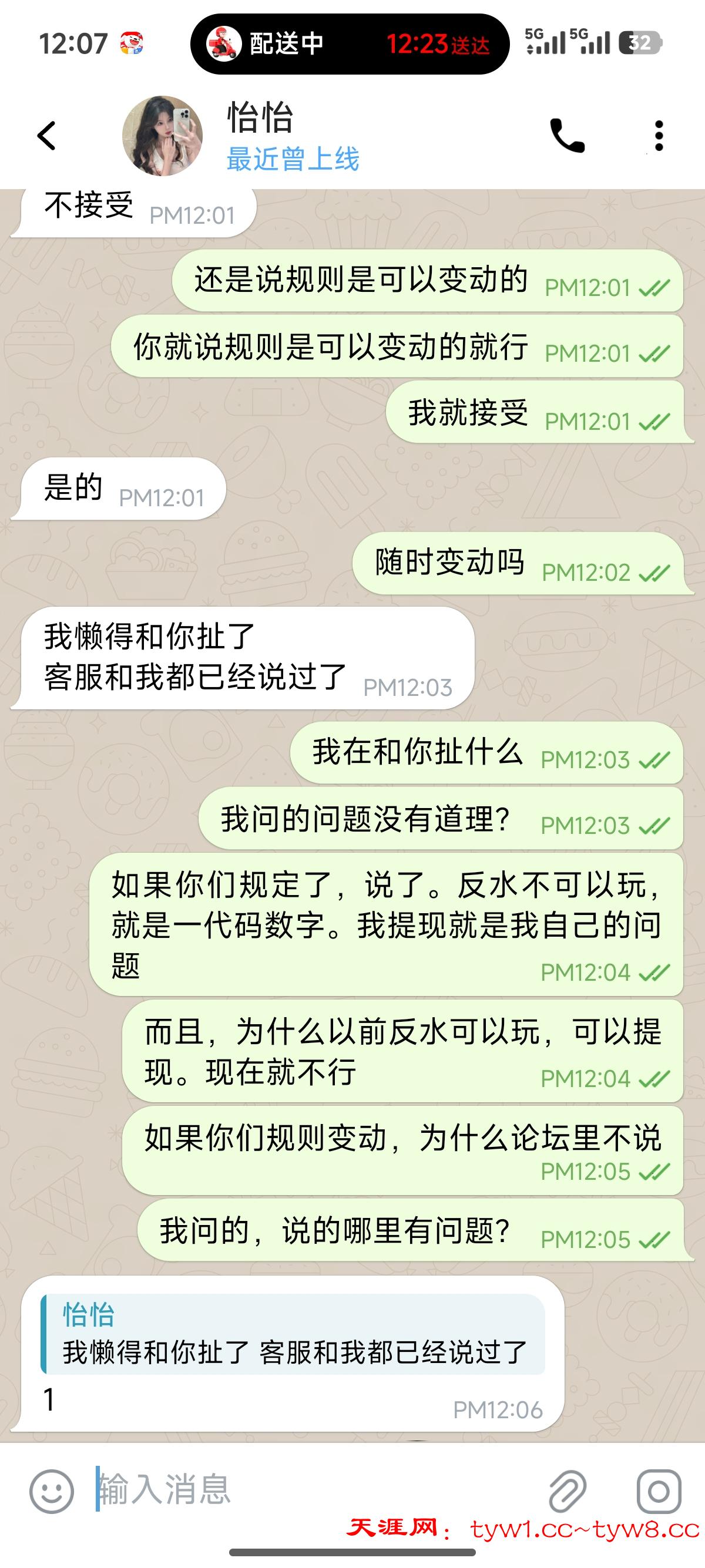
Task: Open the 配送中 delivery status pill
Action: pyautogui.click(x=350, y=44)
